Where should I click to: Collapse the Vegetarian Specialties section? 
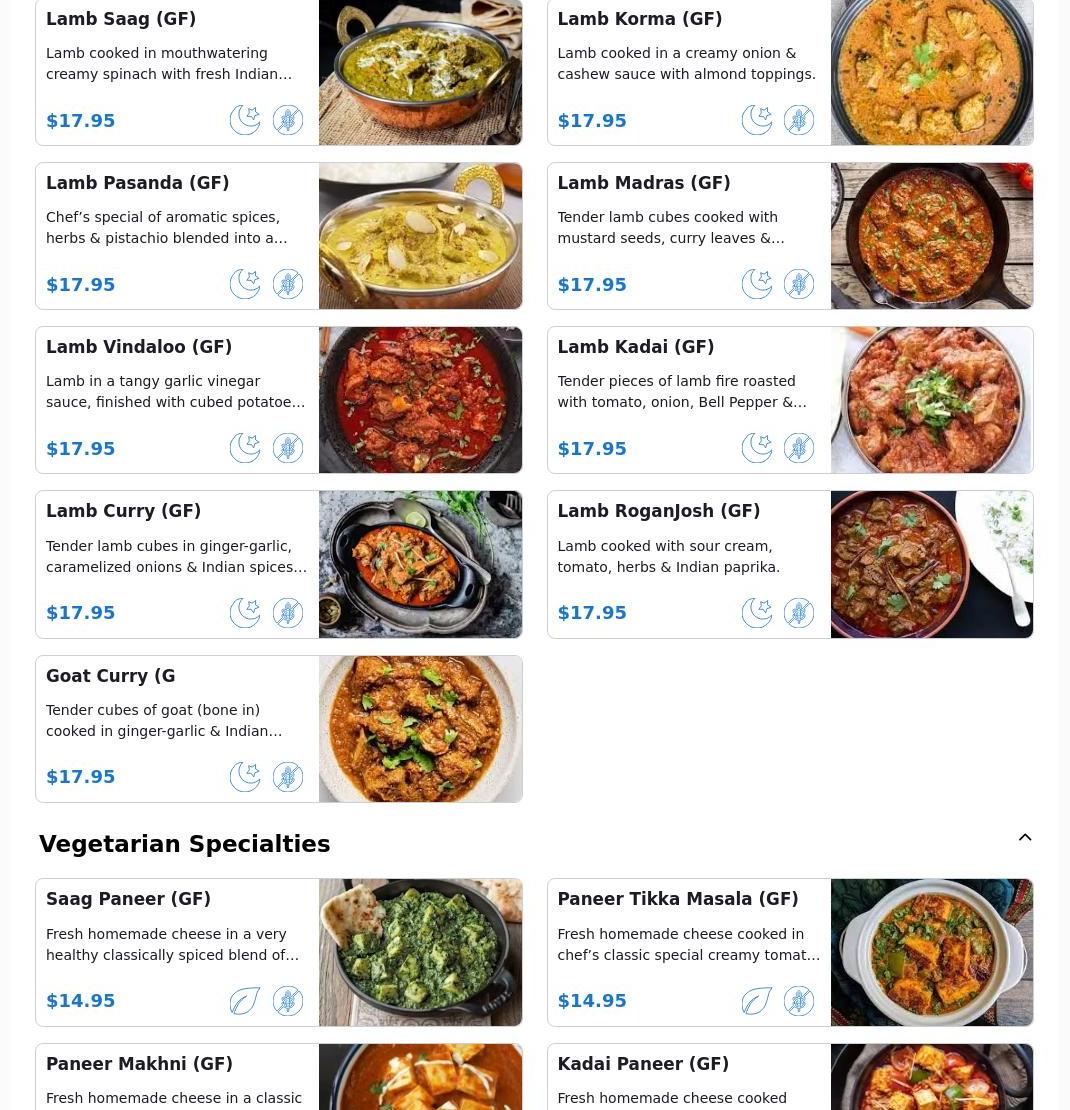tap(1025, 838)
